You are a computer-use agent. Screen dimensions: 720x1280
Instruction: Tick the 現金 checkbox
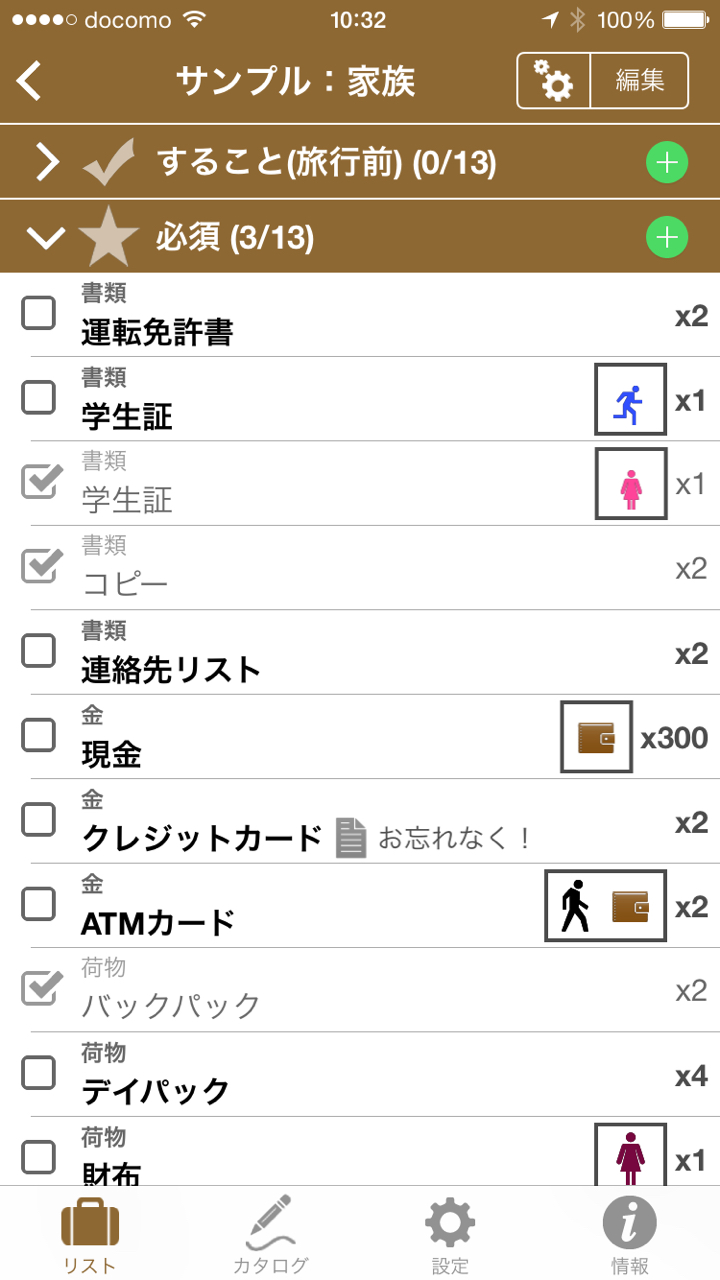[x=39, y=735]
